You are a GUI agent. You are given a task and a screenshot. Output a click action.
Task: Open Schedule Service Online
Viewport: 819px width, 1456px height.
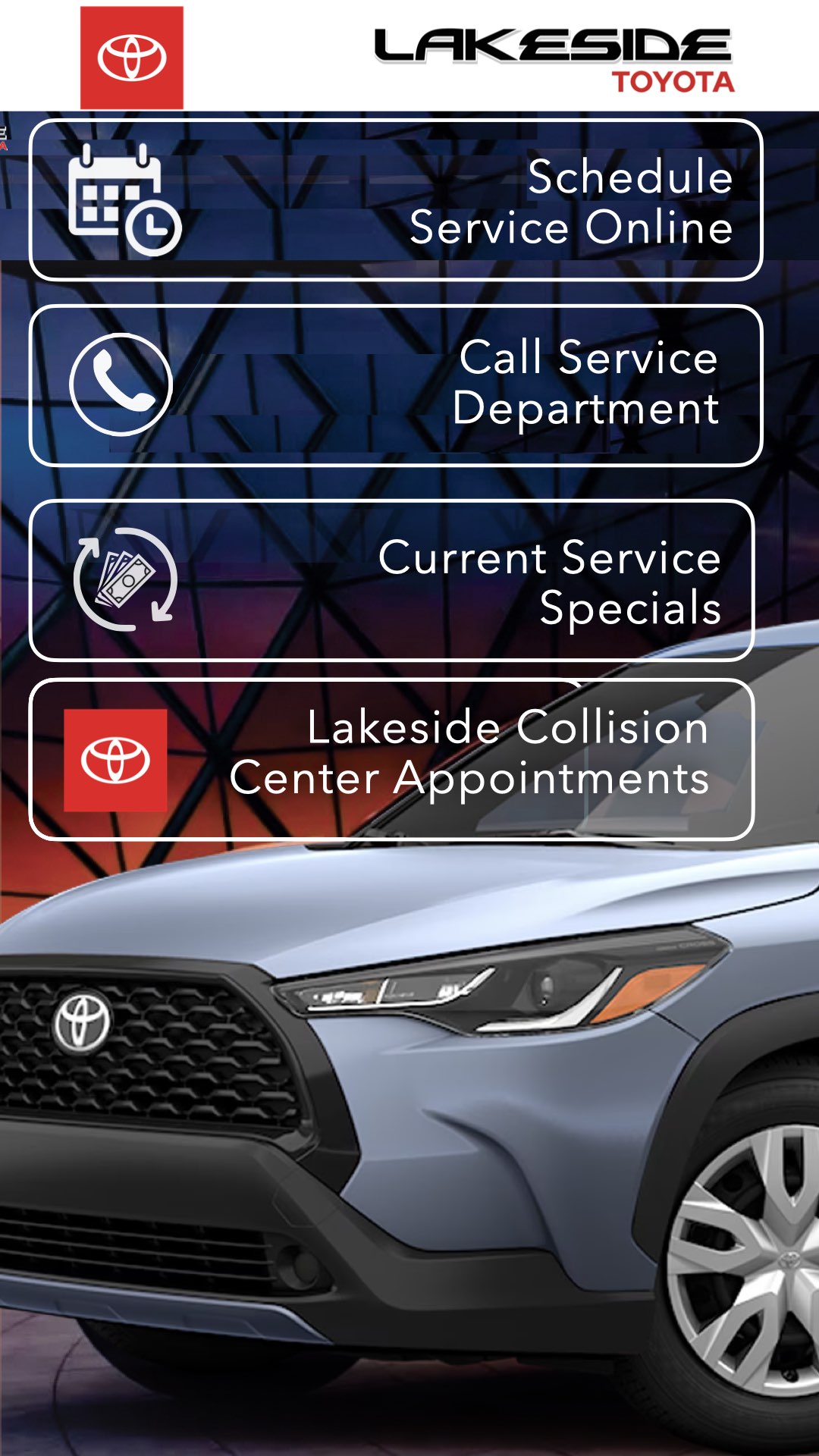[396, 201]
